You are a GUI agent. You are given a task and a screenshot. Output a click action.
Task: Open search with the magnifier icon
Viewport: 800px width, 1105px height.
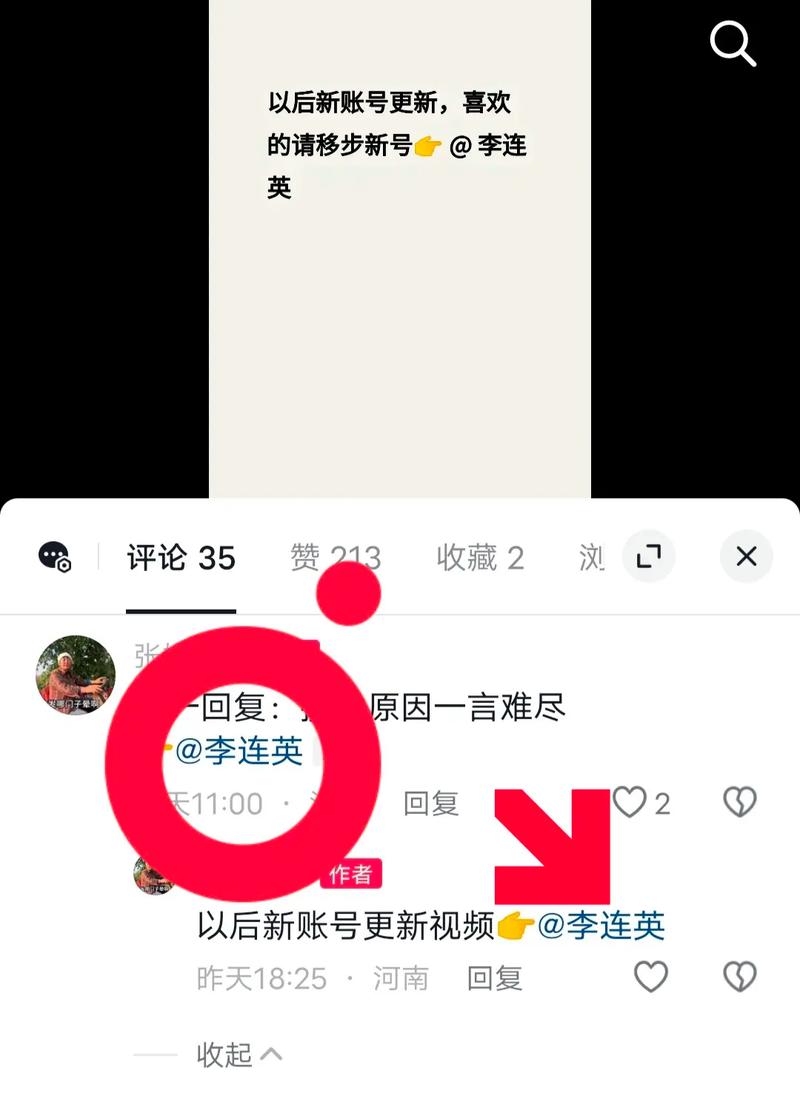tap(733, 44)
